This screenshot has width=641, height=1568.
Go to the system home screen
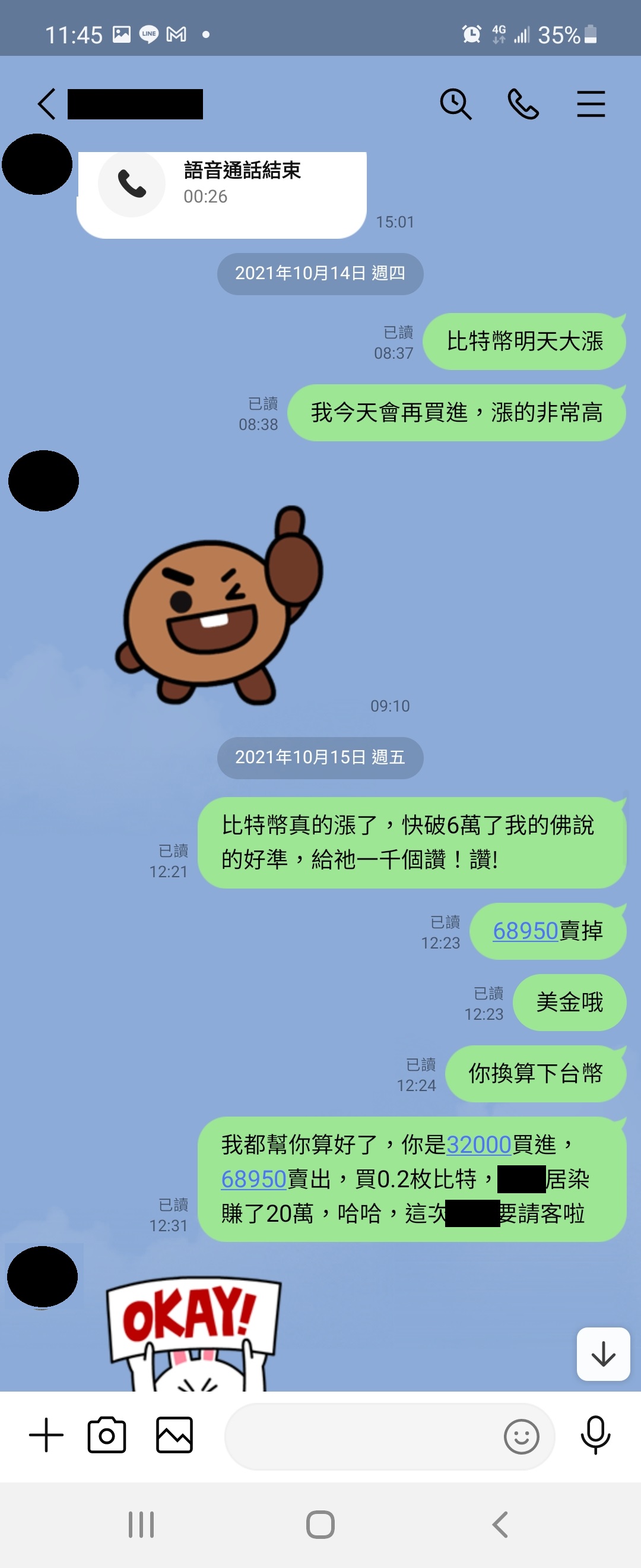click(320, 1525)
